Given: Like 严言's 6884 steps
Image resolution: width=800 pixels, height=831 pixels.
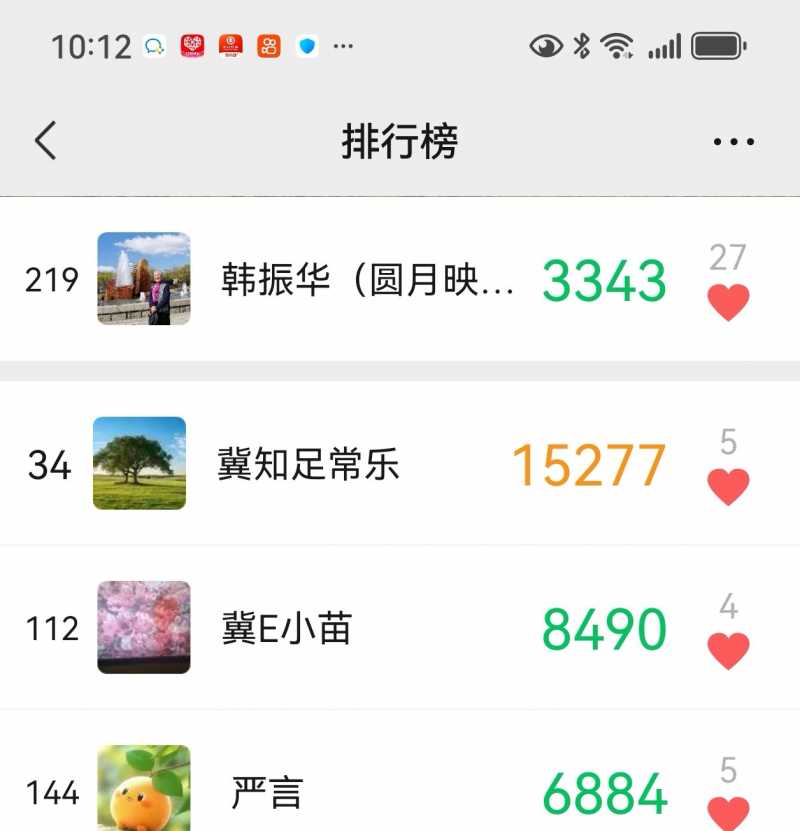Looking at the screenshot, I should tap(728, 810).
